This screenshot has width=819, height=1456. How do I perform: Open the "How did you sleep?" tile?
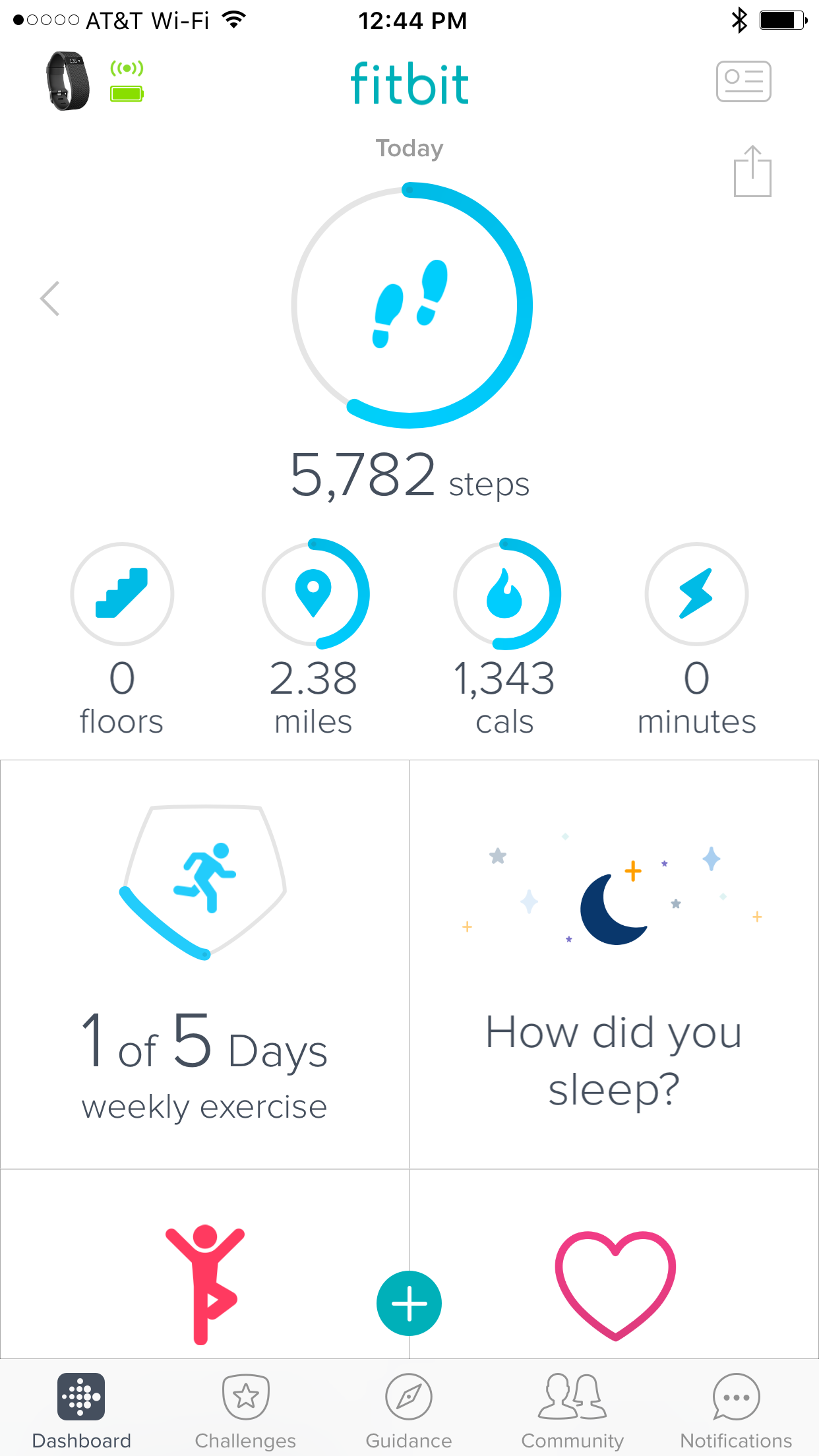point(614,964)
